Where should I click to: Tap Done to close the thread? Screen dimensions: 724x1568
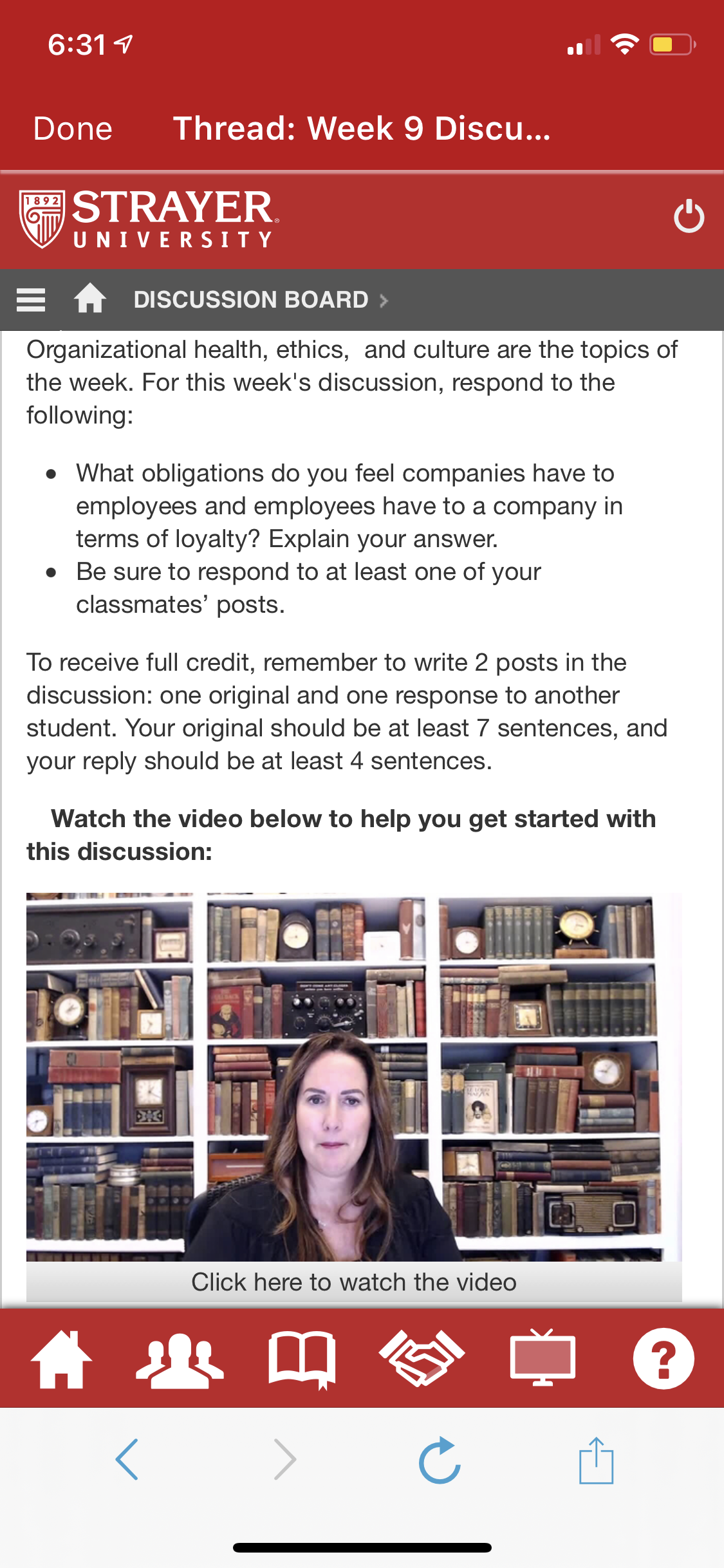coord(73,129)
